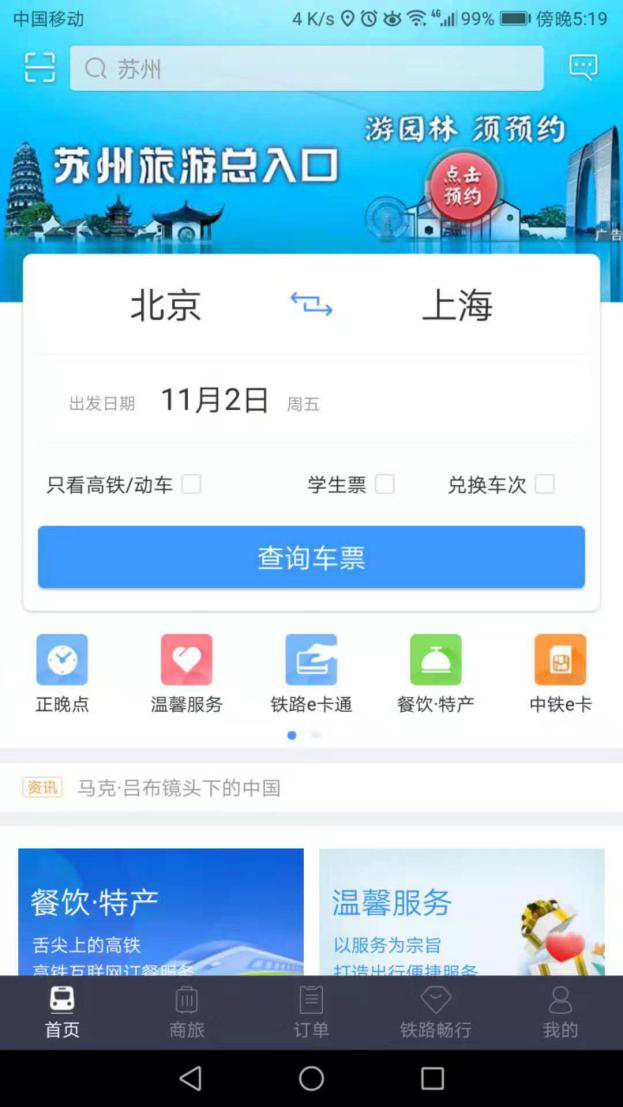Read news 马克·吕布镜头下的中国
The height and width of the screenshot is (1107, 623).
click(x=179, y=788)
